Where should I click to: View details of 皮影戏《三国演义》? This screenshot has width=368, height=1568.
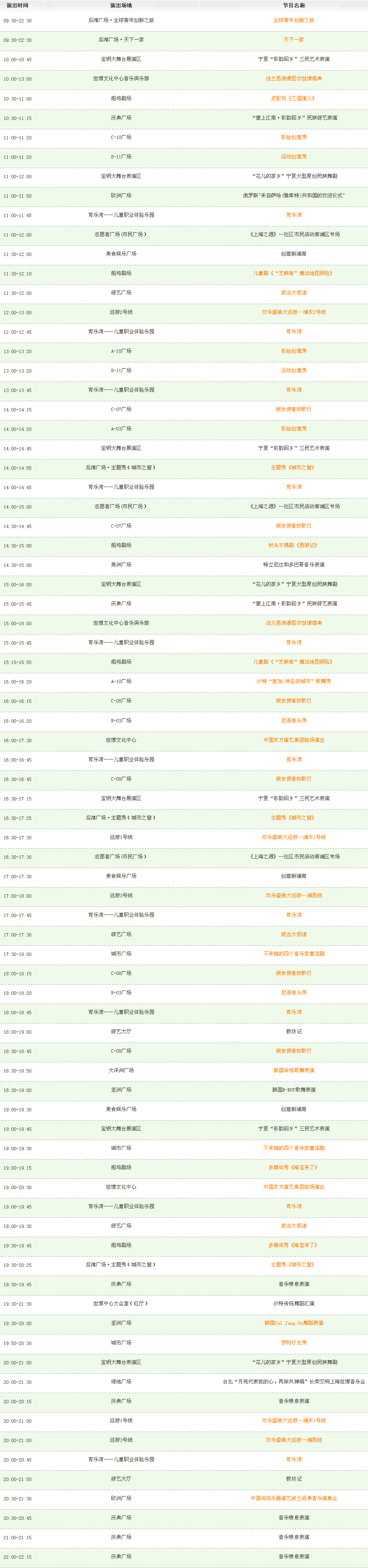(294, 98)
